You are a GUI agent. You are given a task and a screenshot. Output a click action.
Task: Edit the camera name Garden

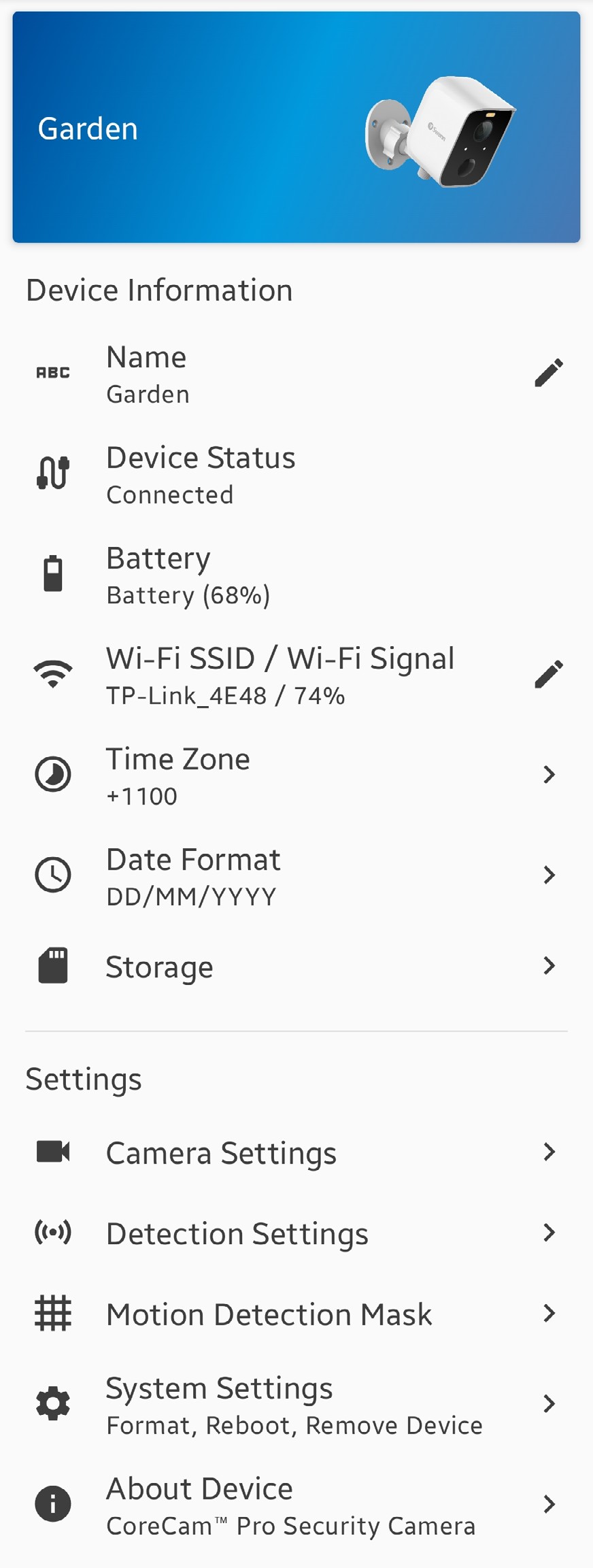(548, 373)
